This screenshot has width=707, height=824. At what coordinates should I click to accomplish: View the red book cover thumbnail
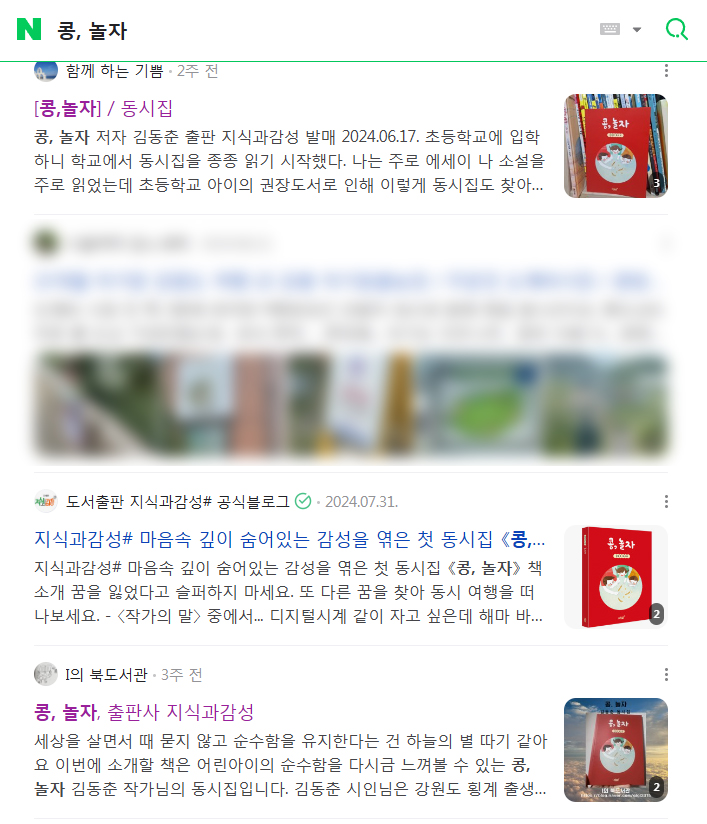(615, 577)
